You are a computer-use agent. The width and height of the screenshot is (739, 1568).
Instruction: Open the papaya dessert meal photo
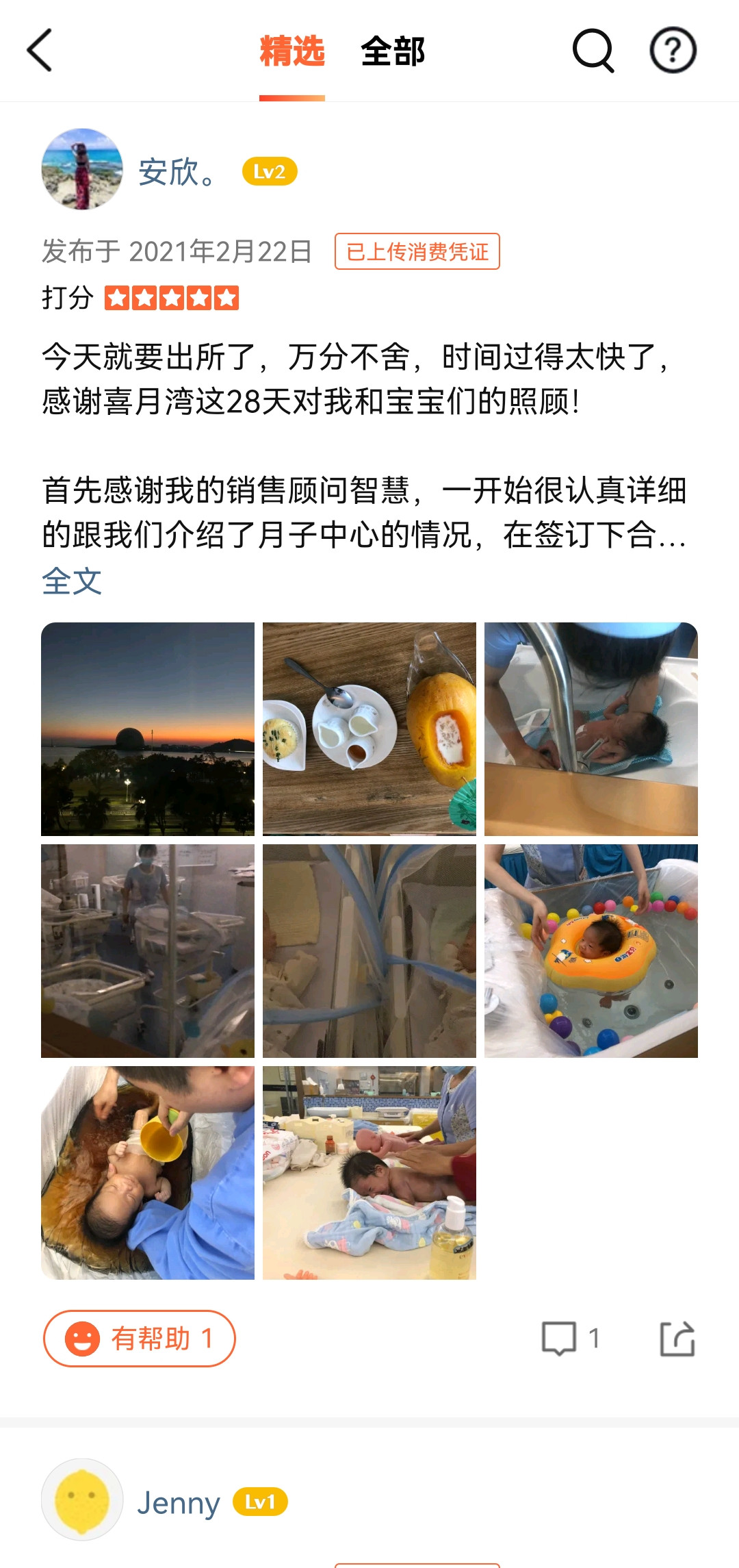point(369,729)
